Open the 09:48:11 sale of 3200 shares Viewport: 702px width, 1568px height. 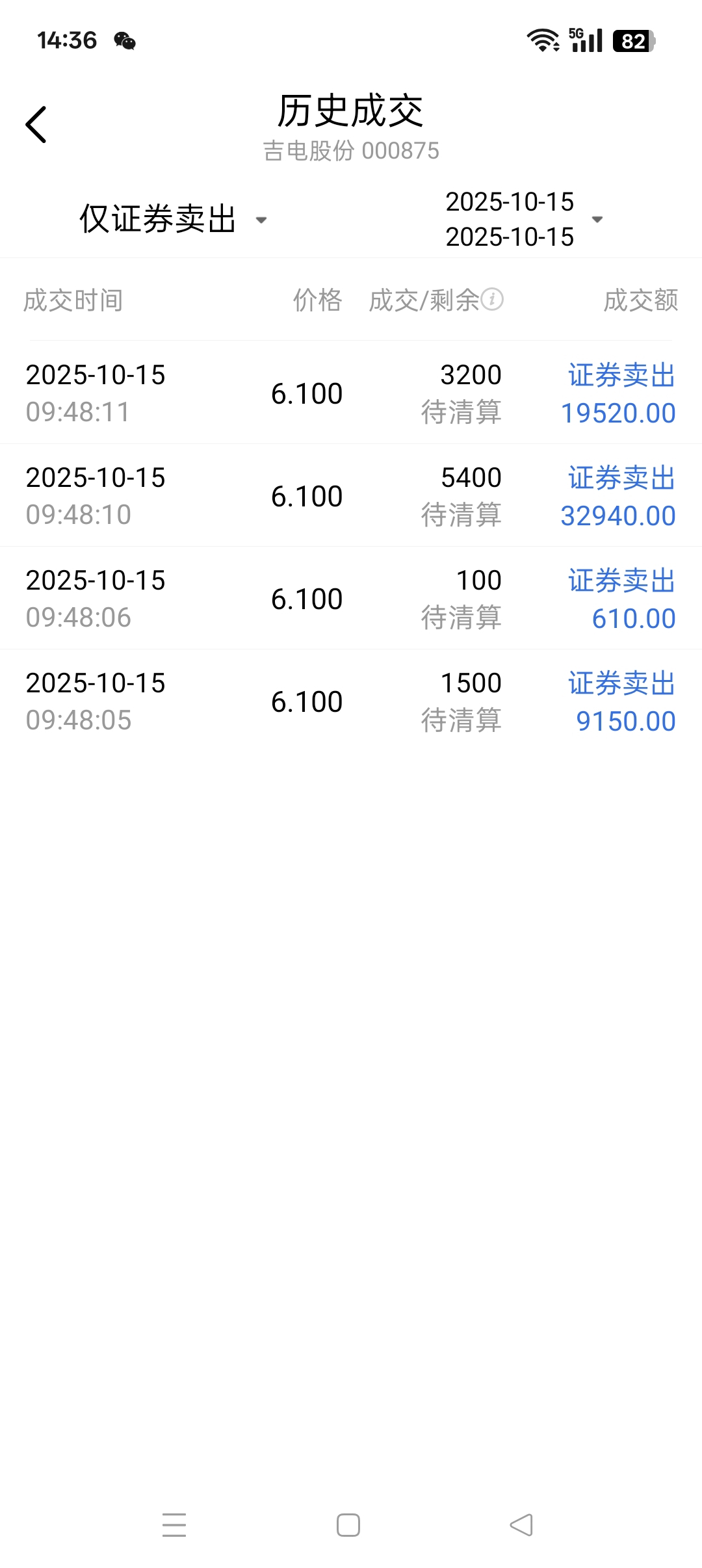351,393
